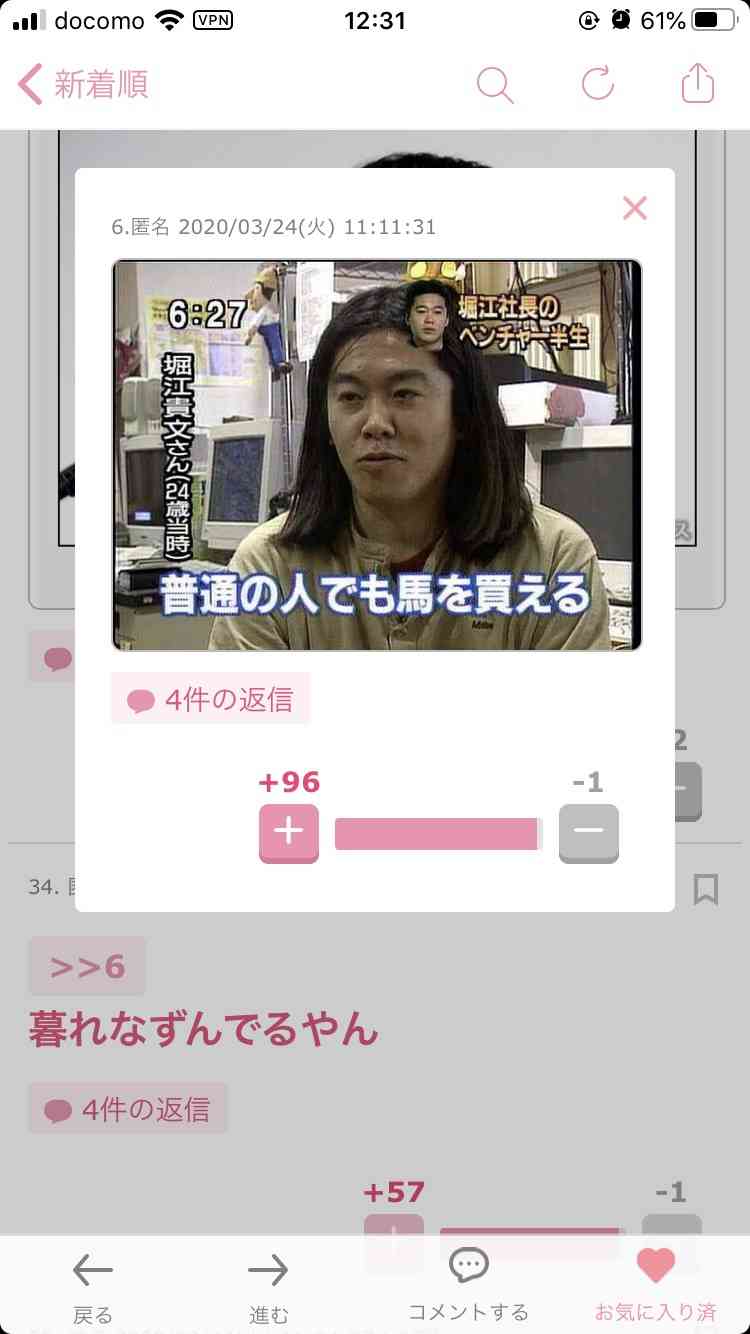This screenshot has width=750, height=1334.
Task: Tap 進む in the bottom bar
Action: pyautogui.click(x=268, y=1286)
